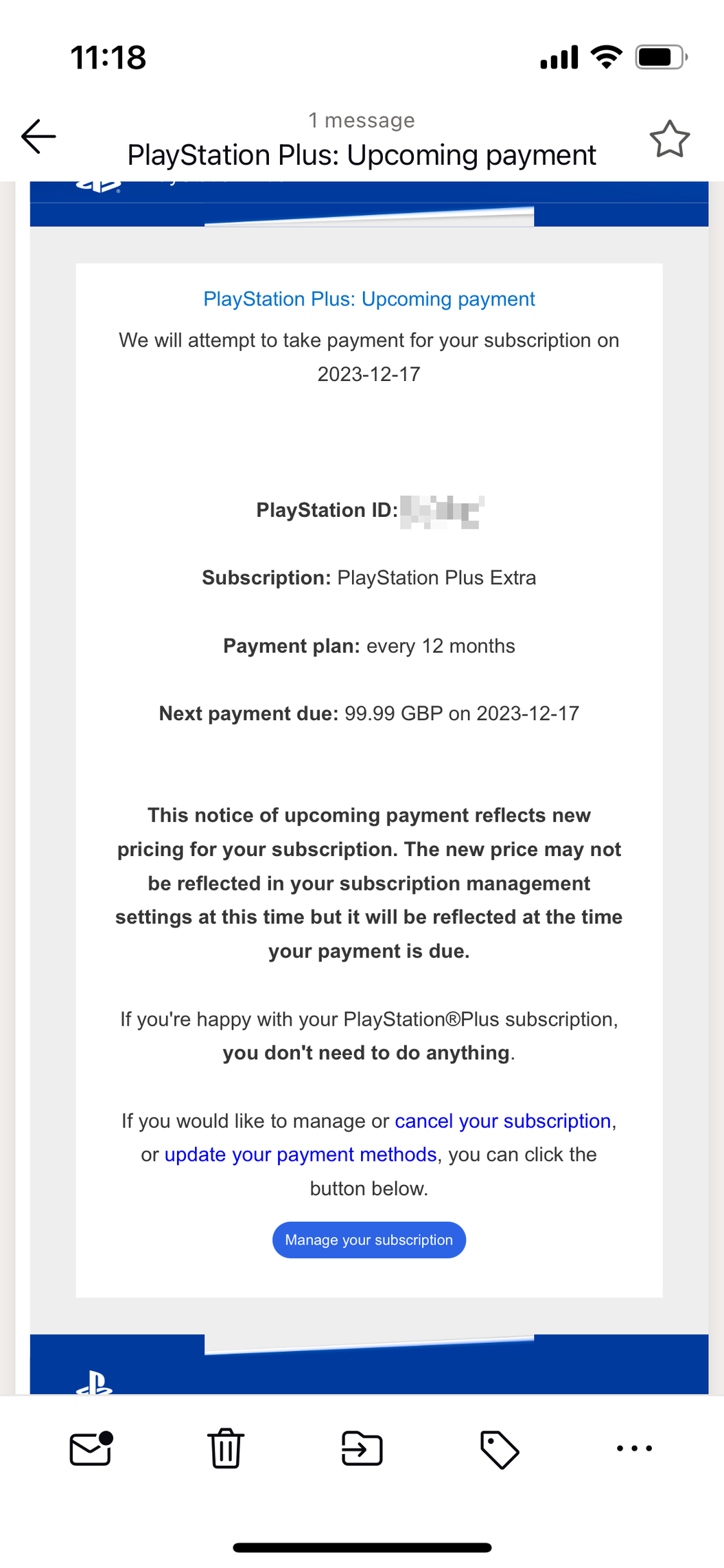Move this email to a folder
This screenshot has height=1568, width=724.
pos(362,1449)
